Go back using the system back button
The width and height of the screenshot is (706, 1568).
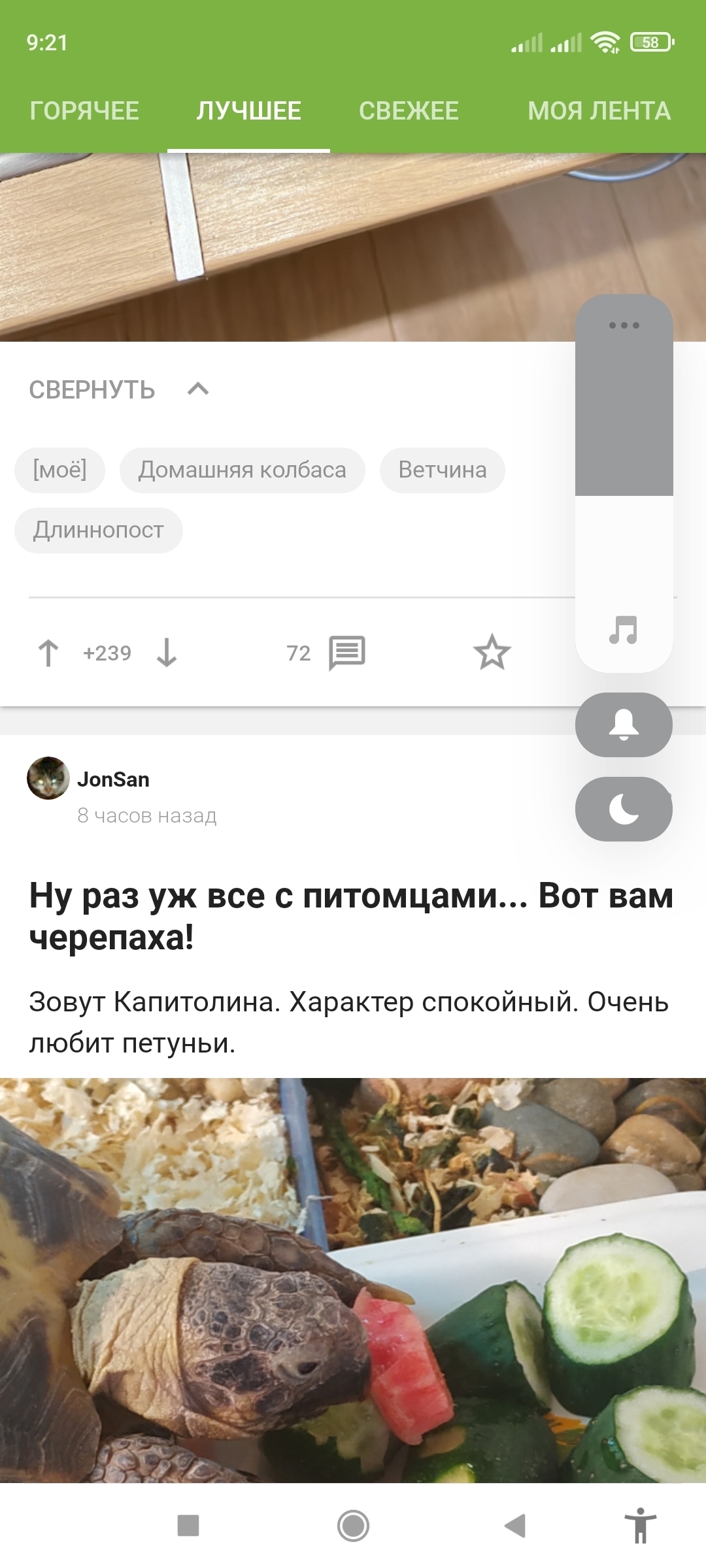tap(515, 1526)
